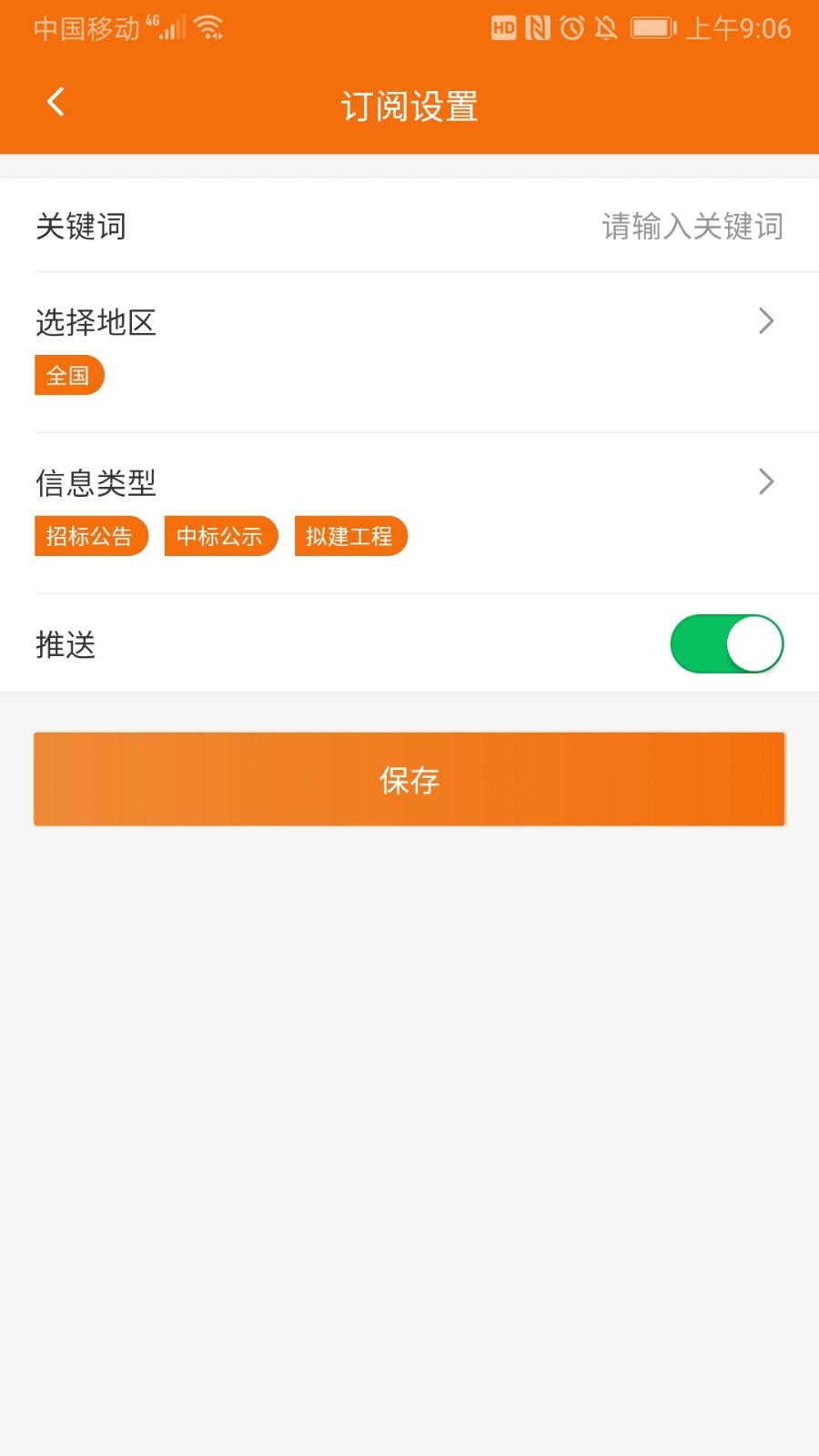
Task: Click the 4G signal strength icon
Action: pos(168,28)
